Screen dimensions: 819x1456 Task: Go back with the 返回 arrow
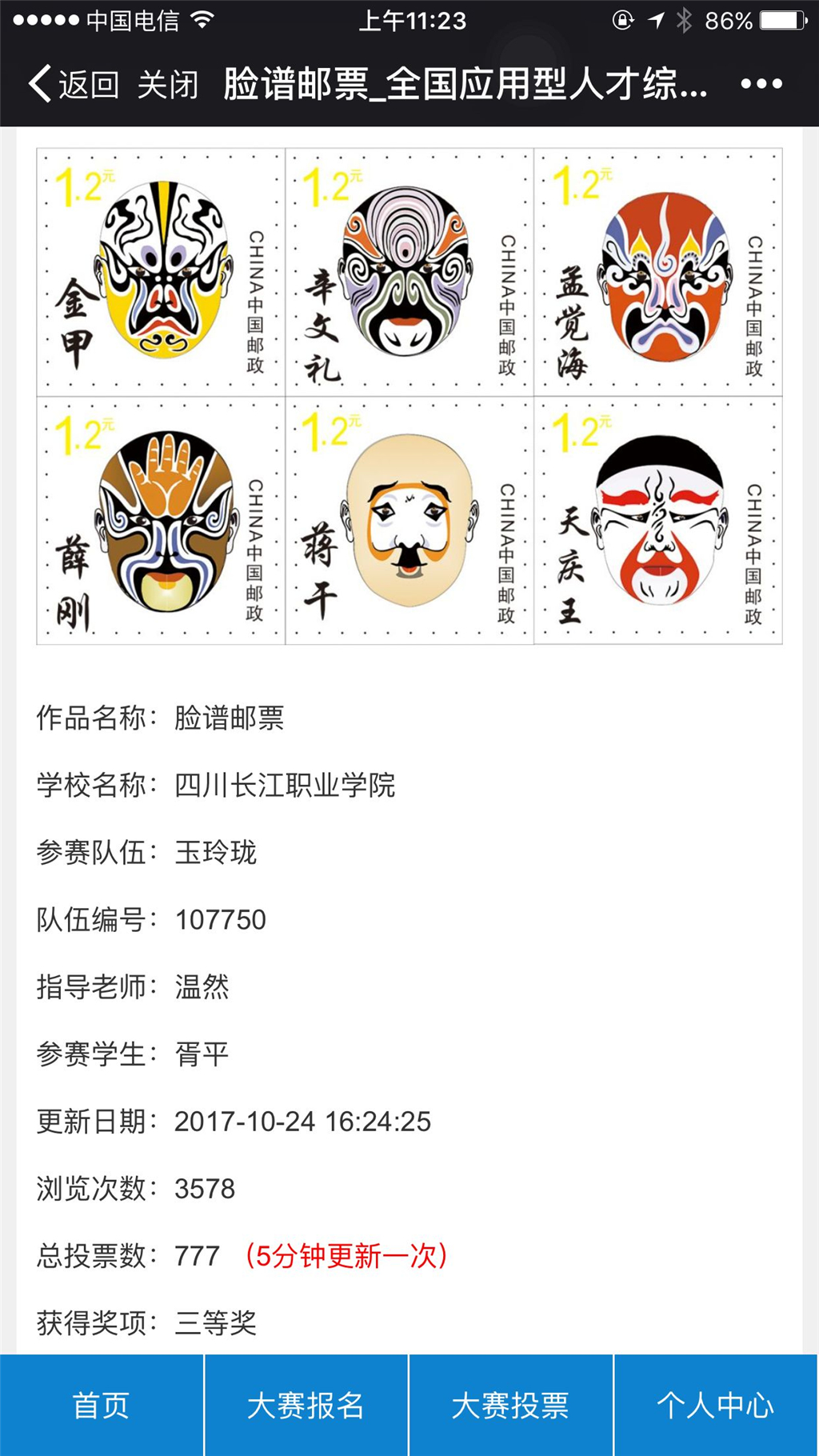72,84
